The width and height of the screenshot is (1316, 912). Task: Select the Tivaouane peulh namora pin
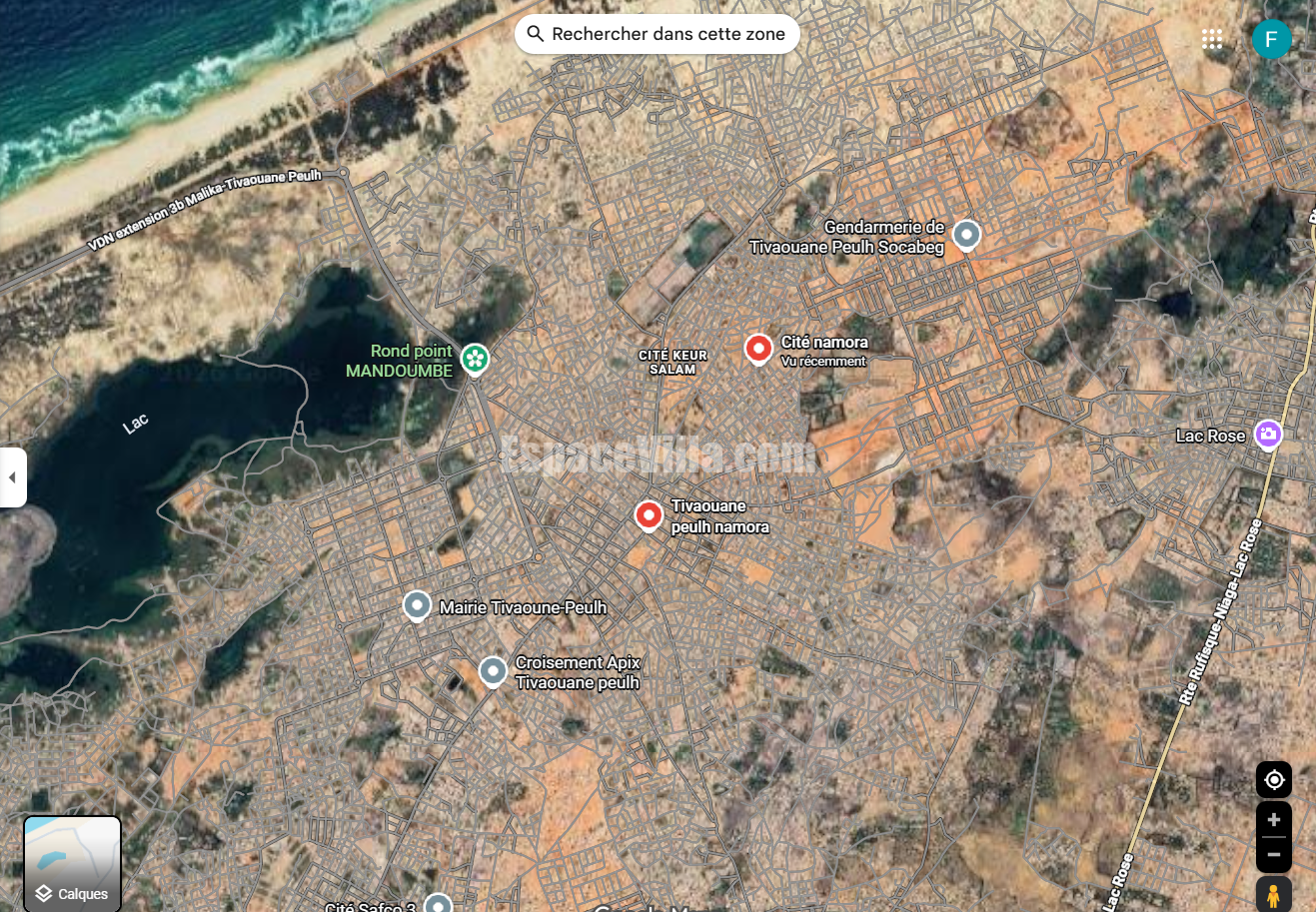(649, 514)
